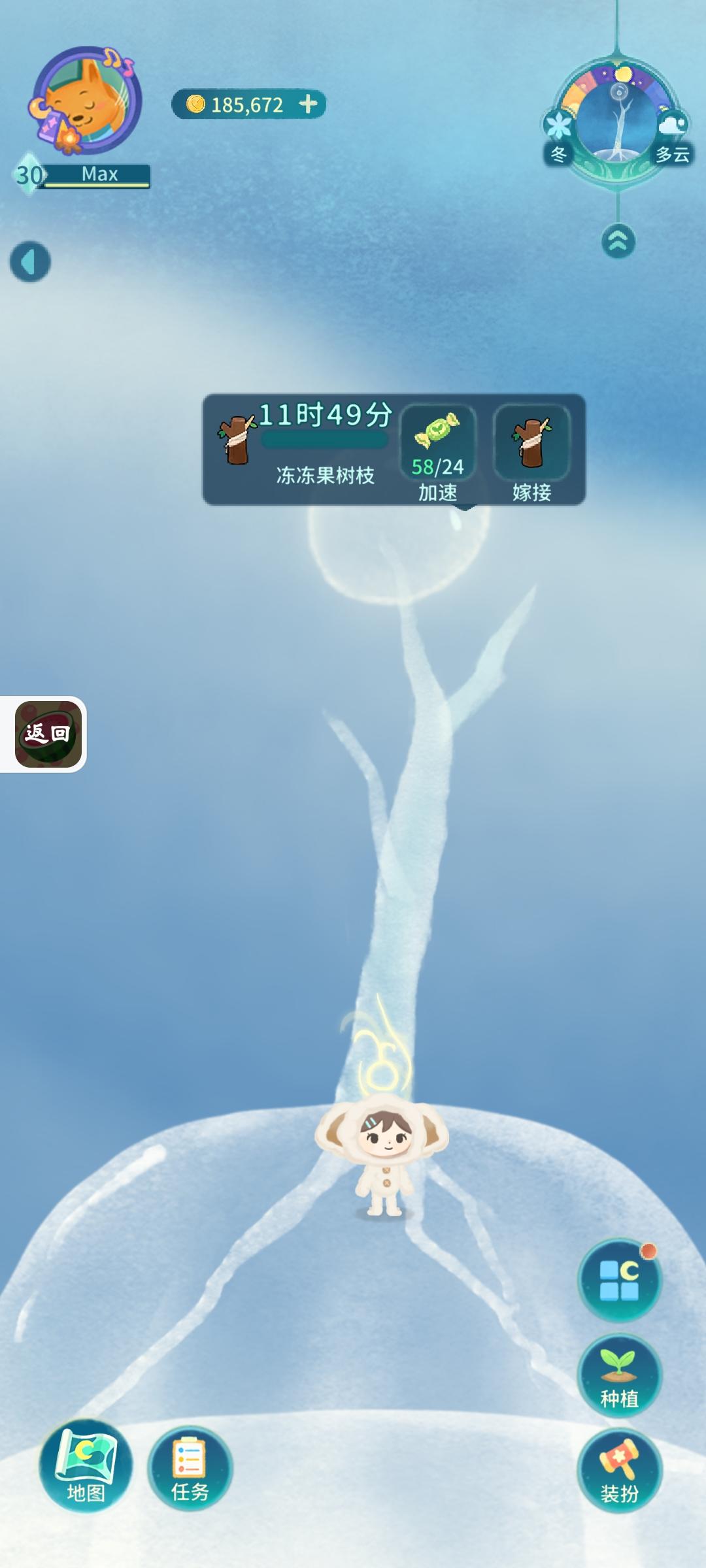This screenshot has width=706, height=1568.
Task: Use 加速 candy to speed up growth
Action: (x=438, y=444)
